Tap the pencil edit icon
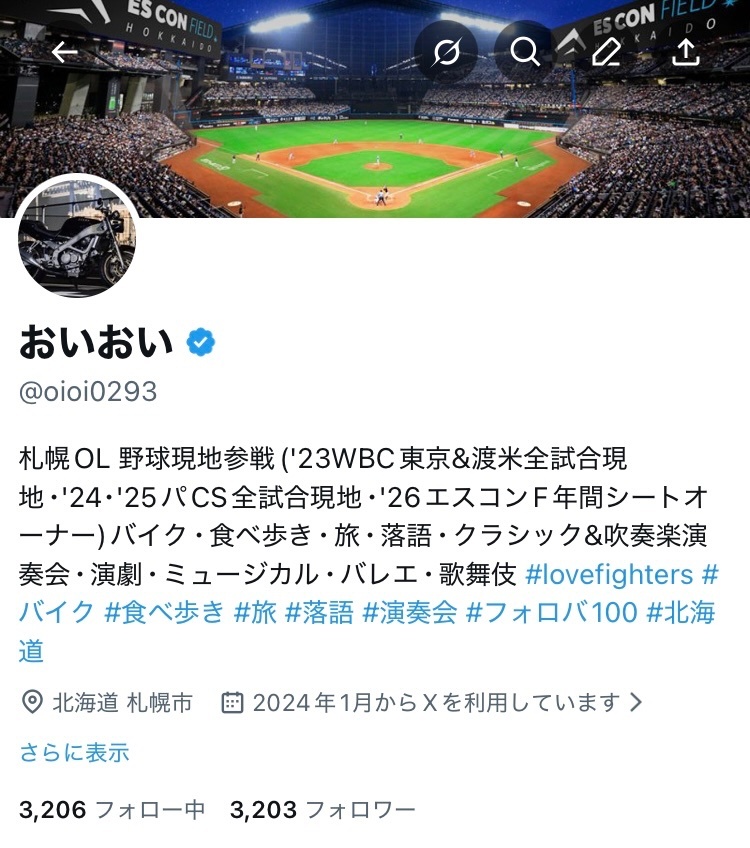 pos(606,52)
